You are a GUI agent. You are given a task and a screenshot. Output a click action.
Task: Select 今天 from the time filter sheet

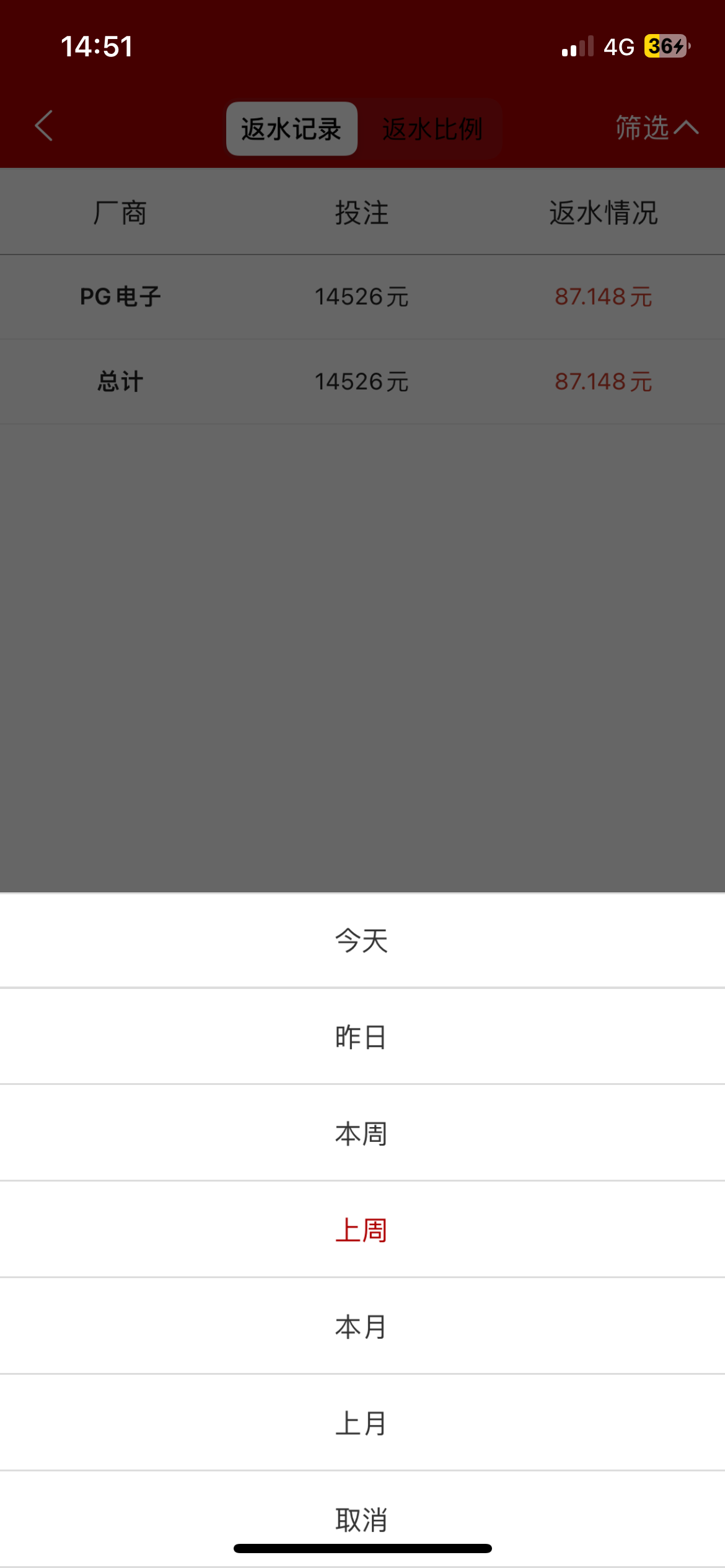click(x=362, y=940)
